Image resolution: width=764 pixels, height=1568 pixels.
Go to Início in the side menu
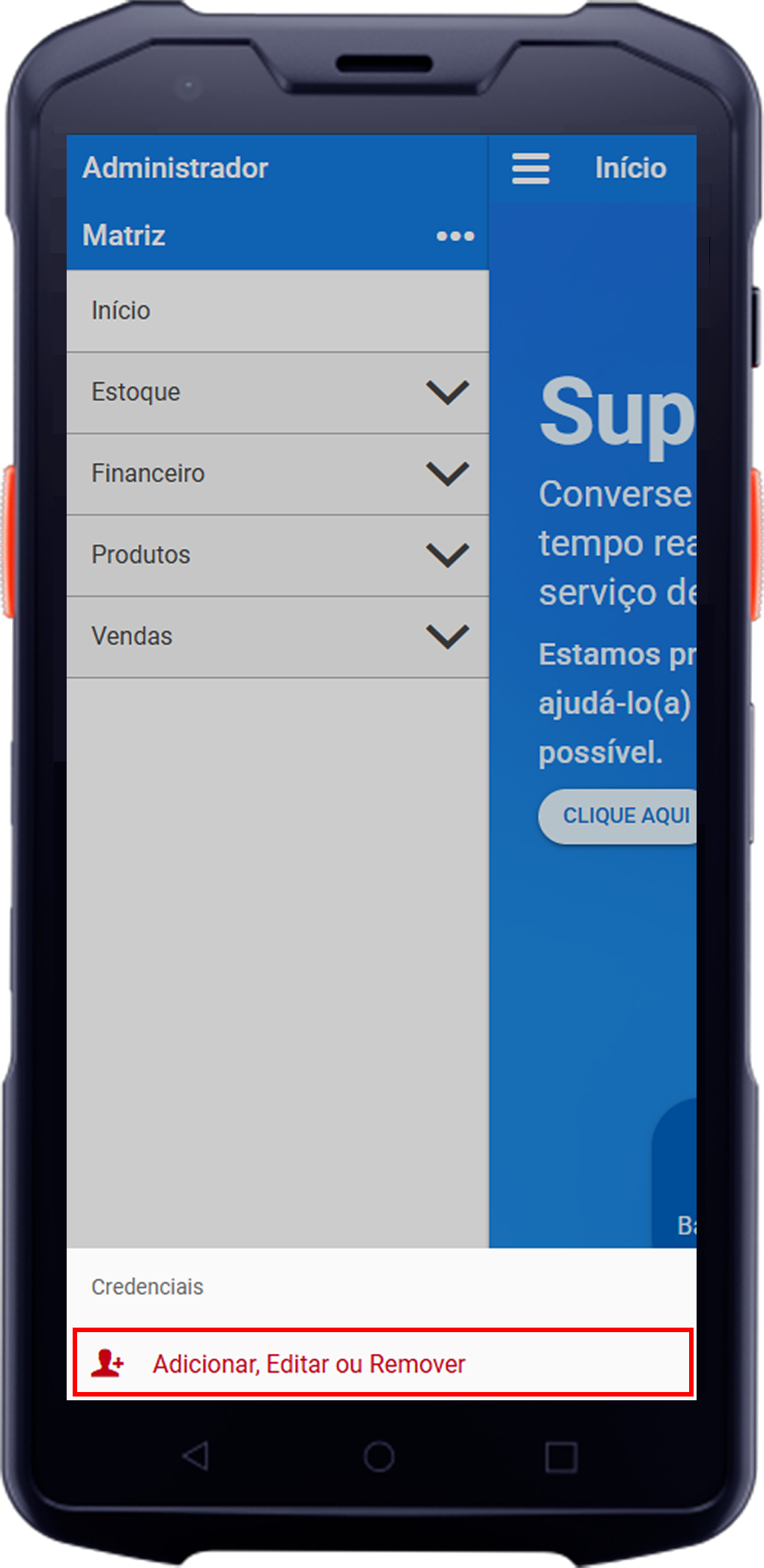(121, 311)
